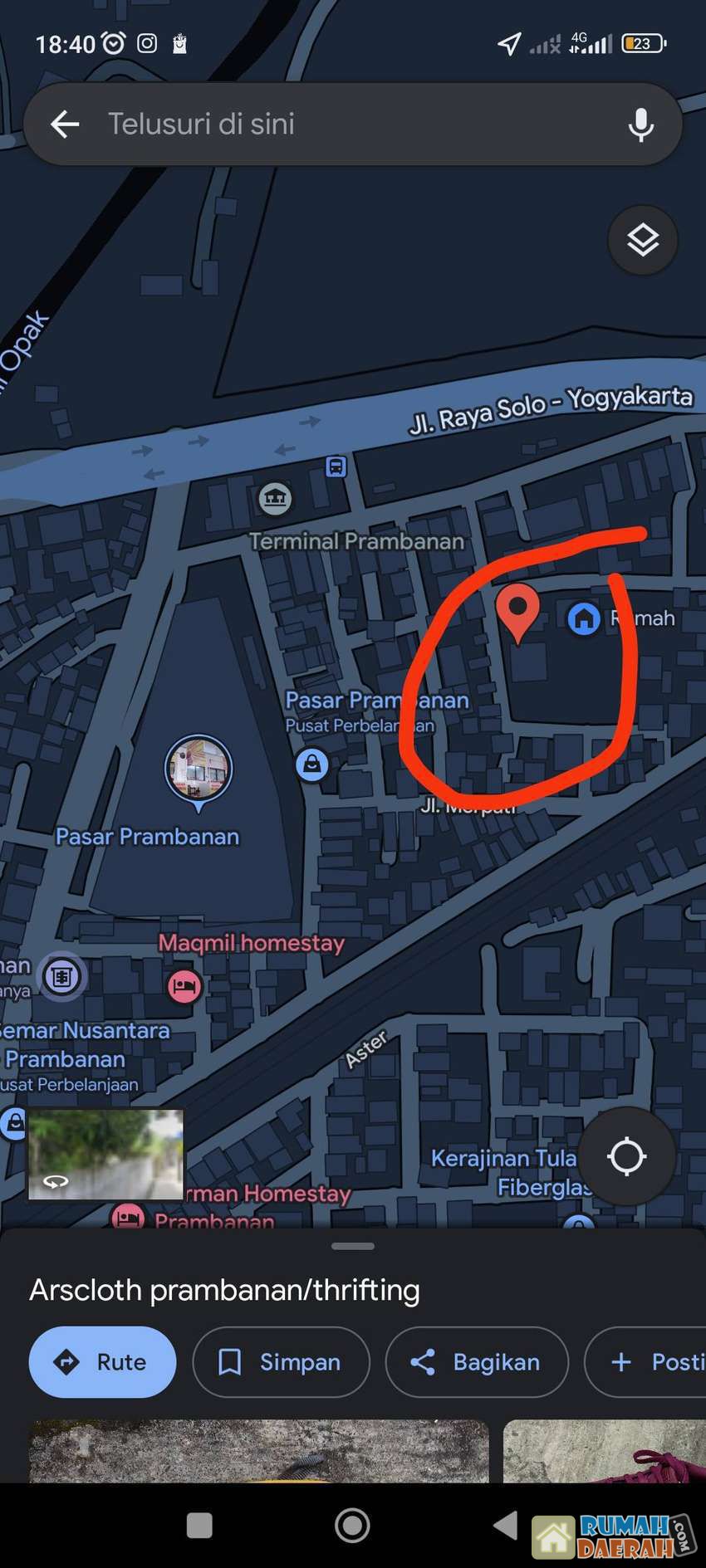706x1568 pixels.
Task: Open the Maqmil homestay hotel marker
Action: pos(184,986)
